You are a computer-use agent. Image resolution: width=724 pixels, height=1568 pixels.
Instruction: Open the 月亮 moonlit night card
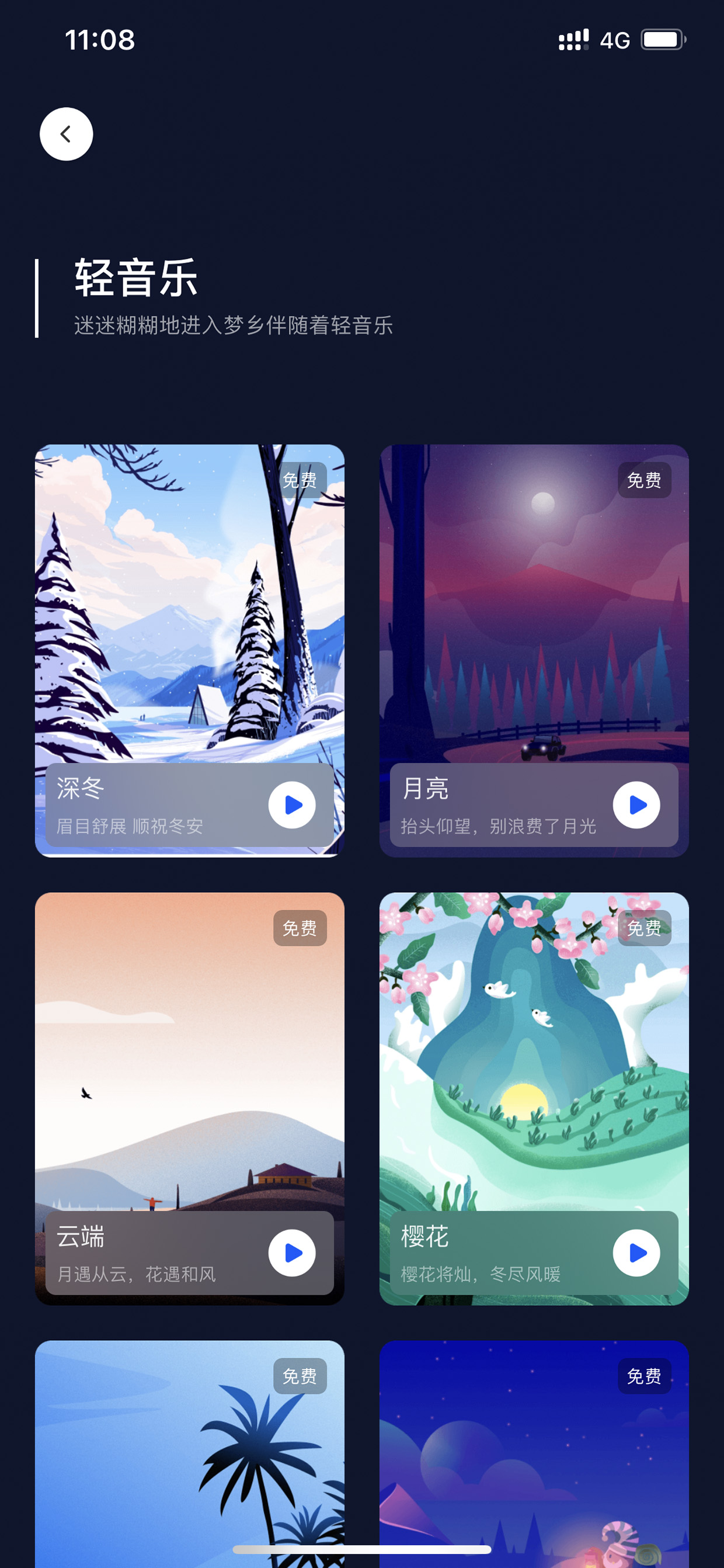click(534, 651)
